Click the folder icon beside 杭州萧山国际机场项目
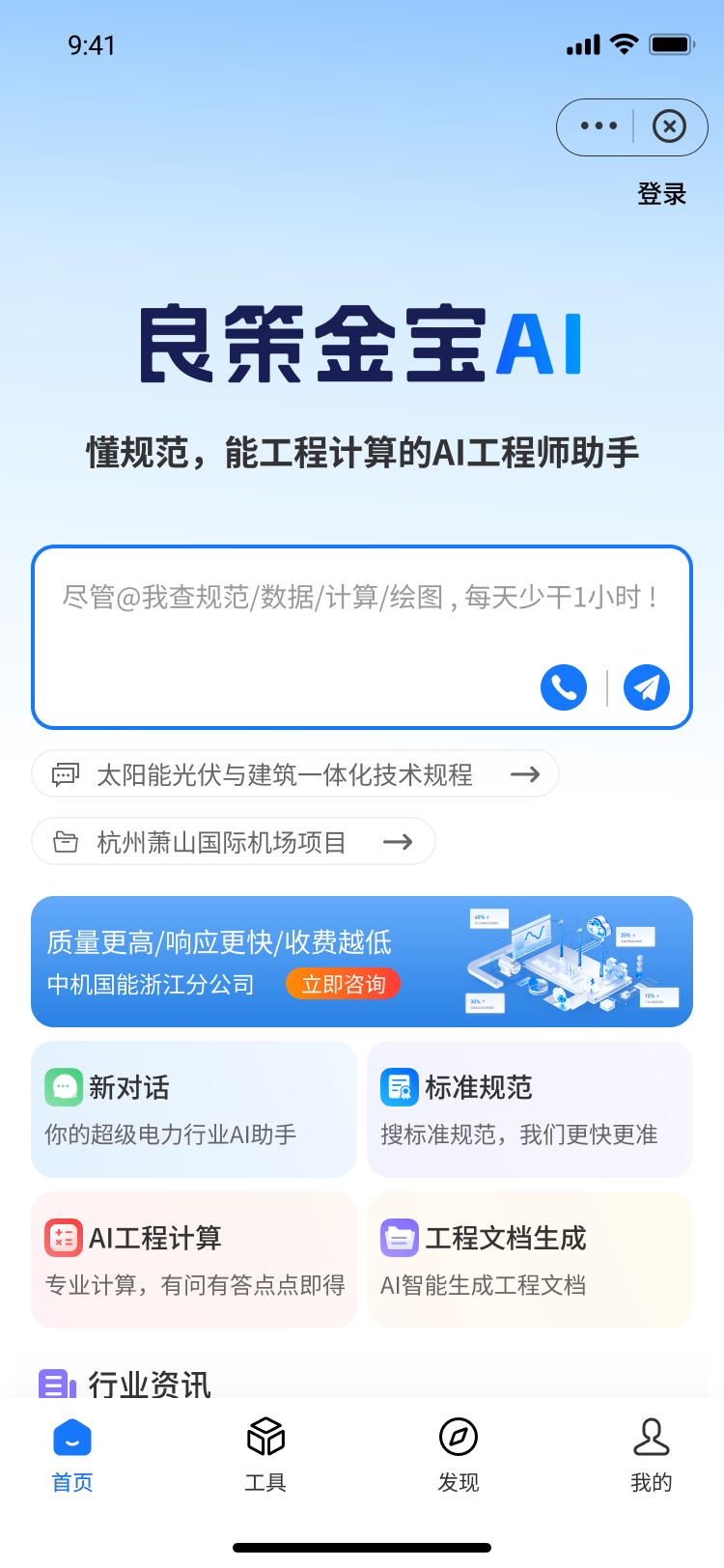The image size is (724, 1568). pyautogui.click(x=64, y=841)
